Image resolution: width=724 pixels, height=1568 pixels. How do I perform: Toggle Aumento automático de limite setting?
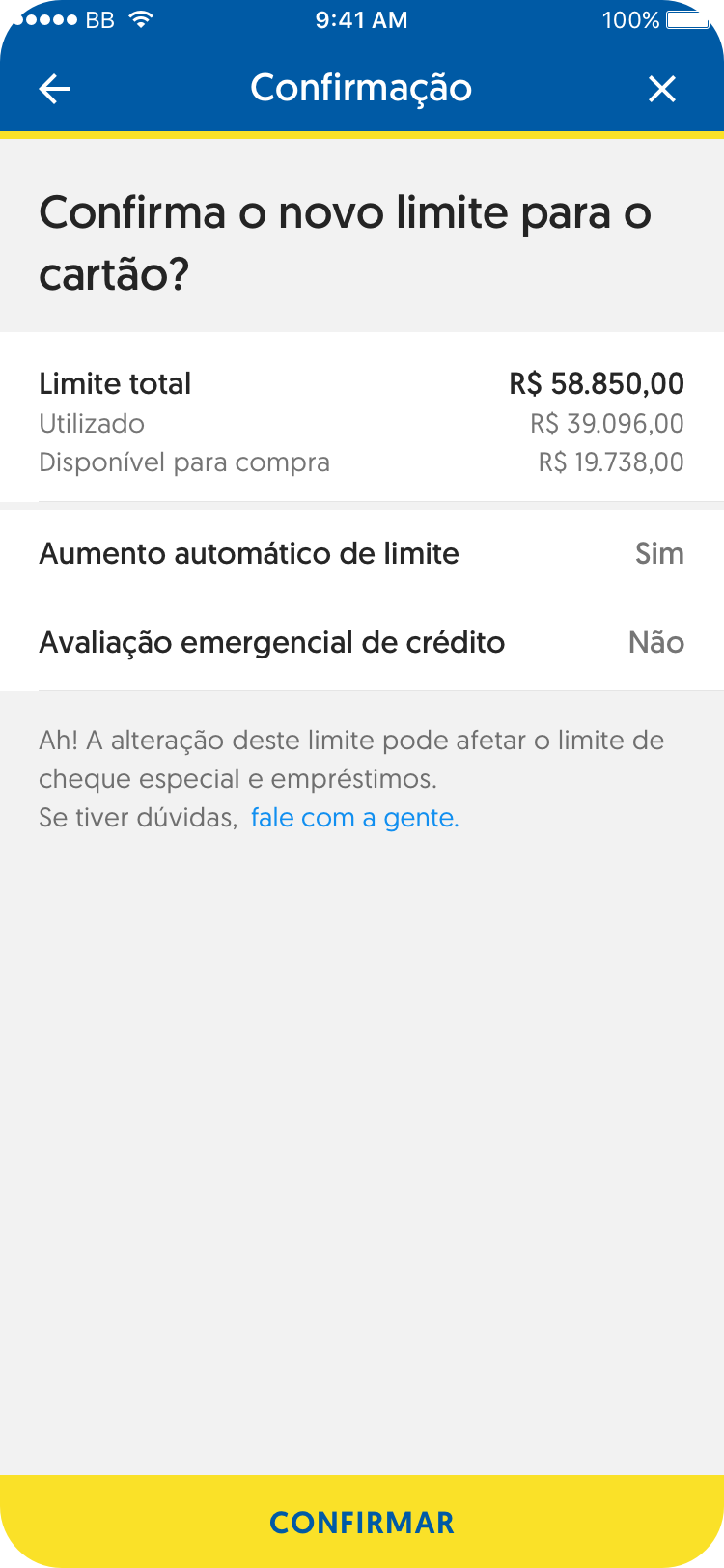point(250,553)
